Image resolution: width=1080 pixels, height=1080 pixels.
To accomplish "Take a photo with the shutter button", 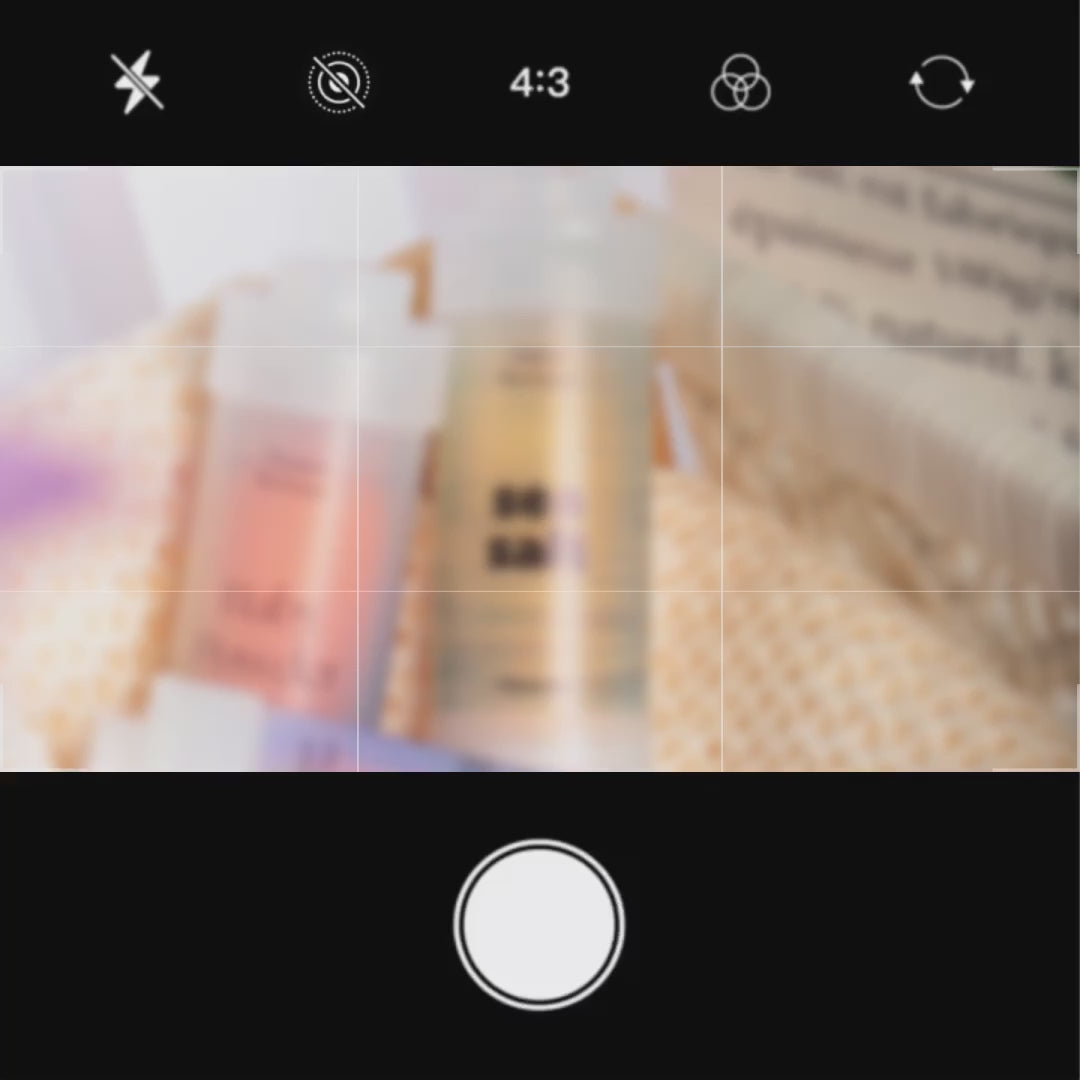I will click(540, 925).
